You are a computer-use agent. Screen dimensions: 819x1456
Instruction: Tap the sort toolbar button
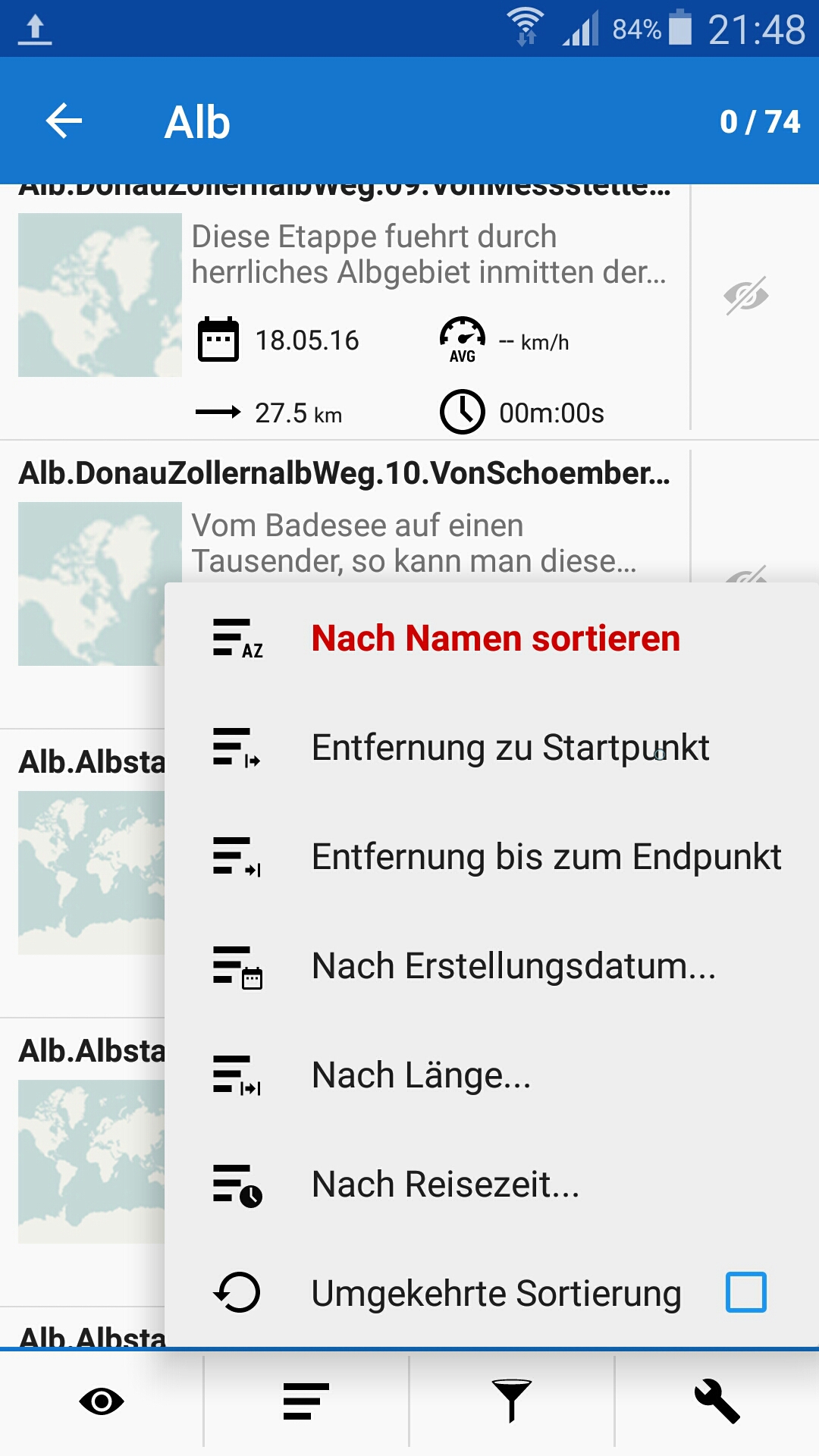pos(306,1401)
